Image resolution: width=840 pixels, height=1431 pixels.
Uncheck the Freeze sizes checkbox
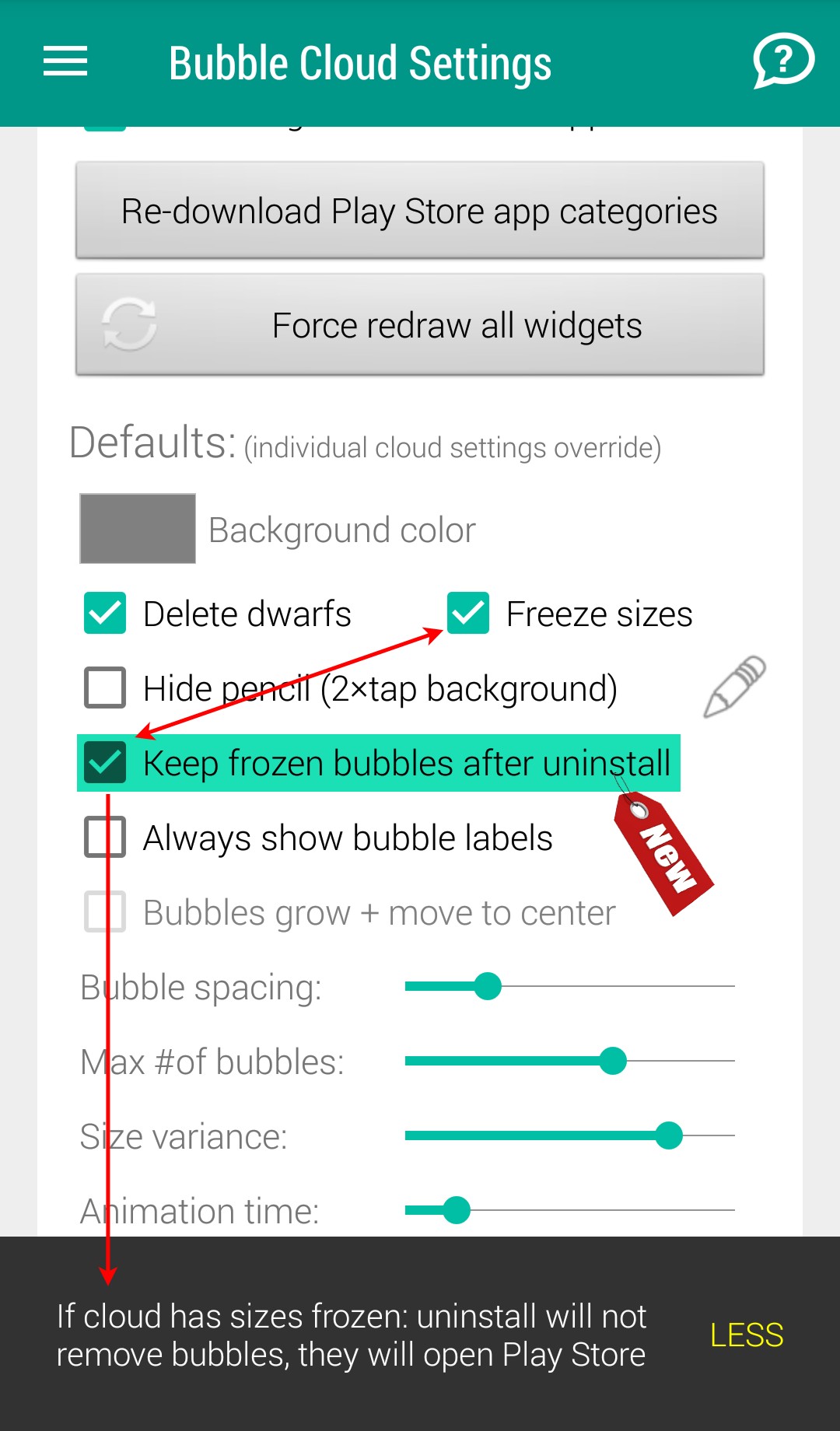point(468,614)
